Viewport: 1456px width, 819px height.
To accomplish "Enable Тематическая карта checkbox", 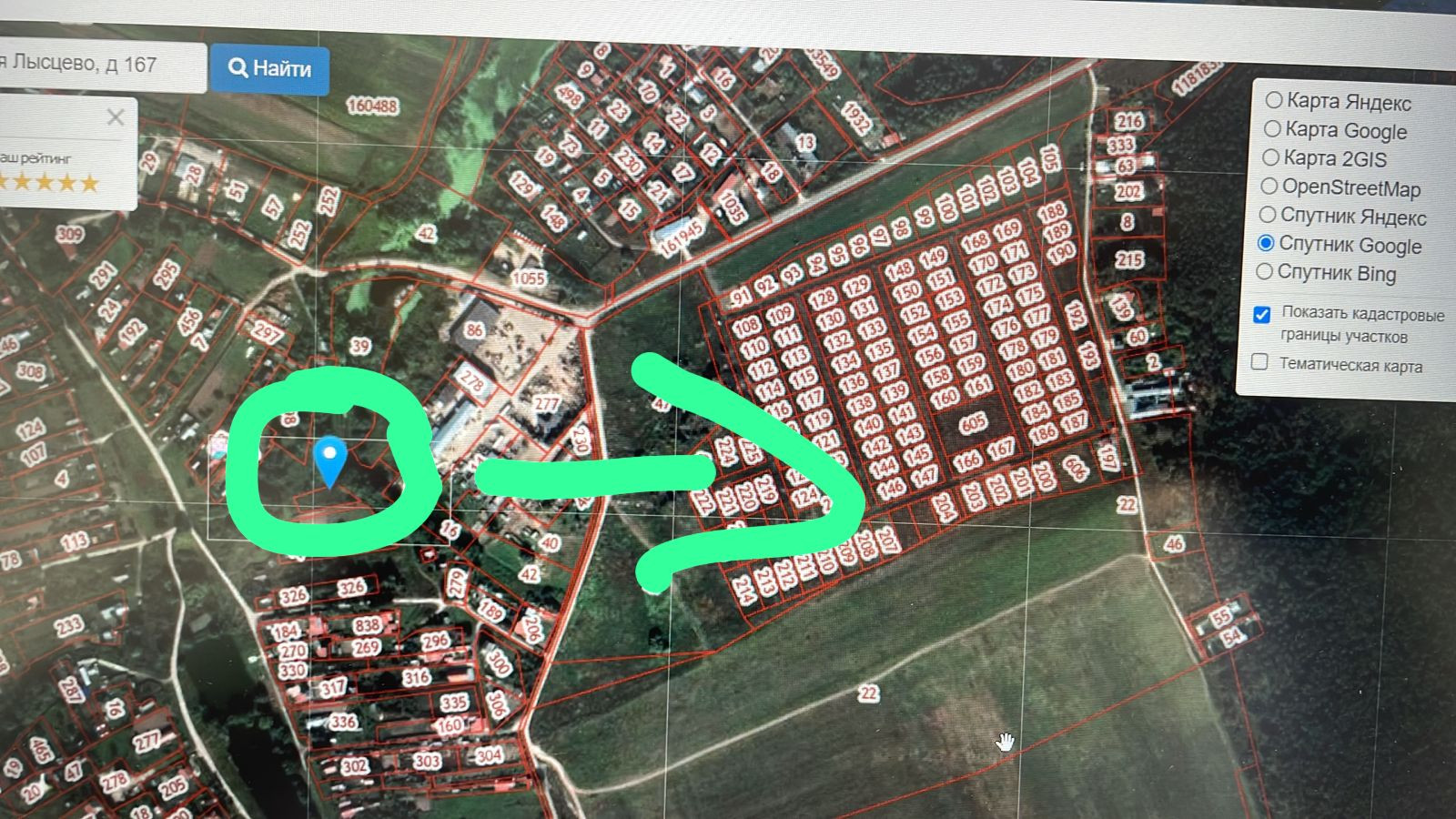I will (1259, 362).
